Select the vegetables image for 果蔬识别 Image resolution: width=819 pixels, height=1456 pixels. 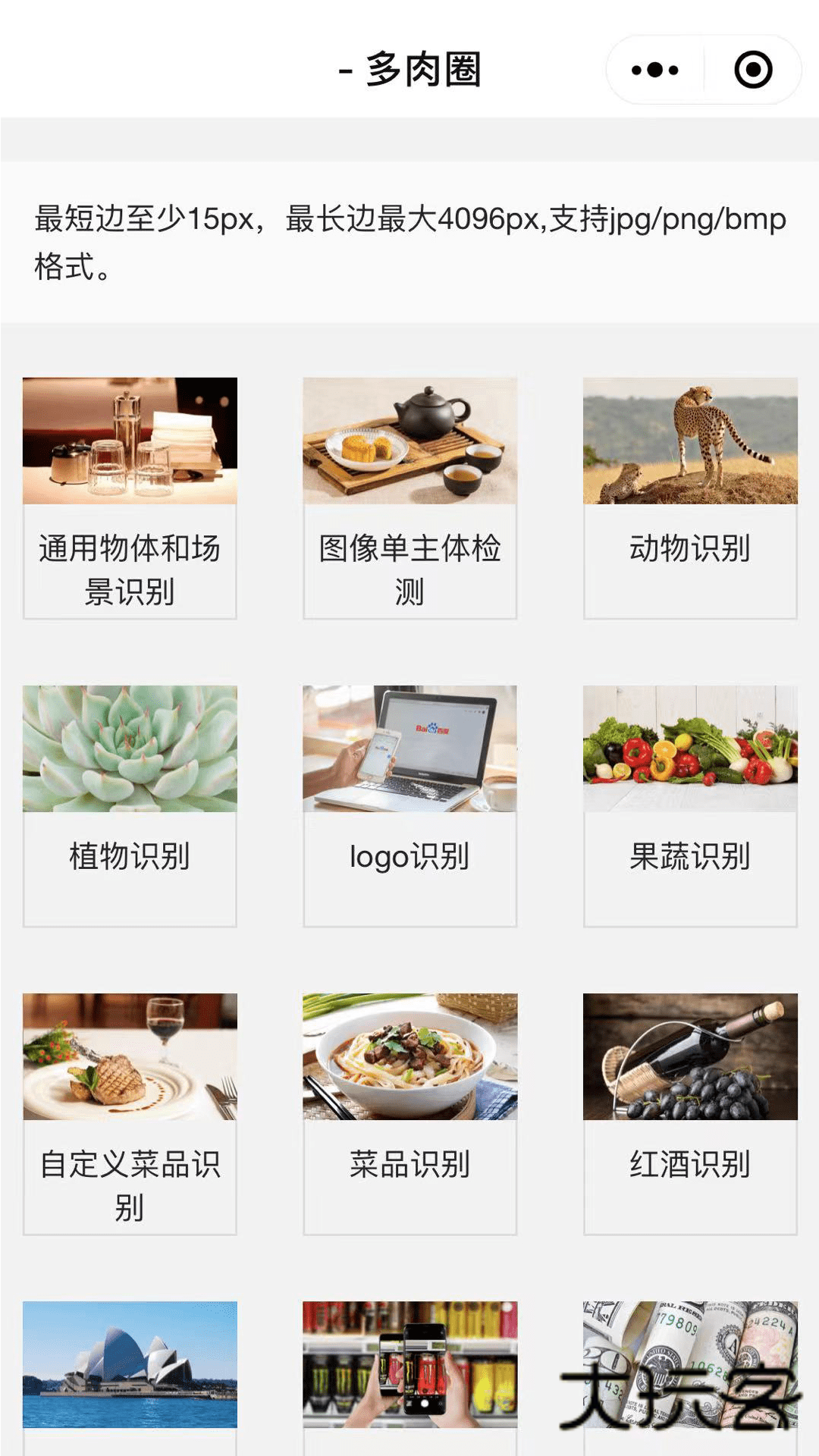tap(690, 748)
